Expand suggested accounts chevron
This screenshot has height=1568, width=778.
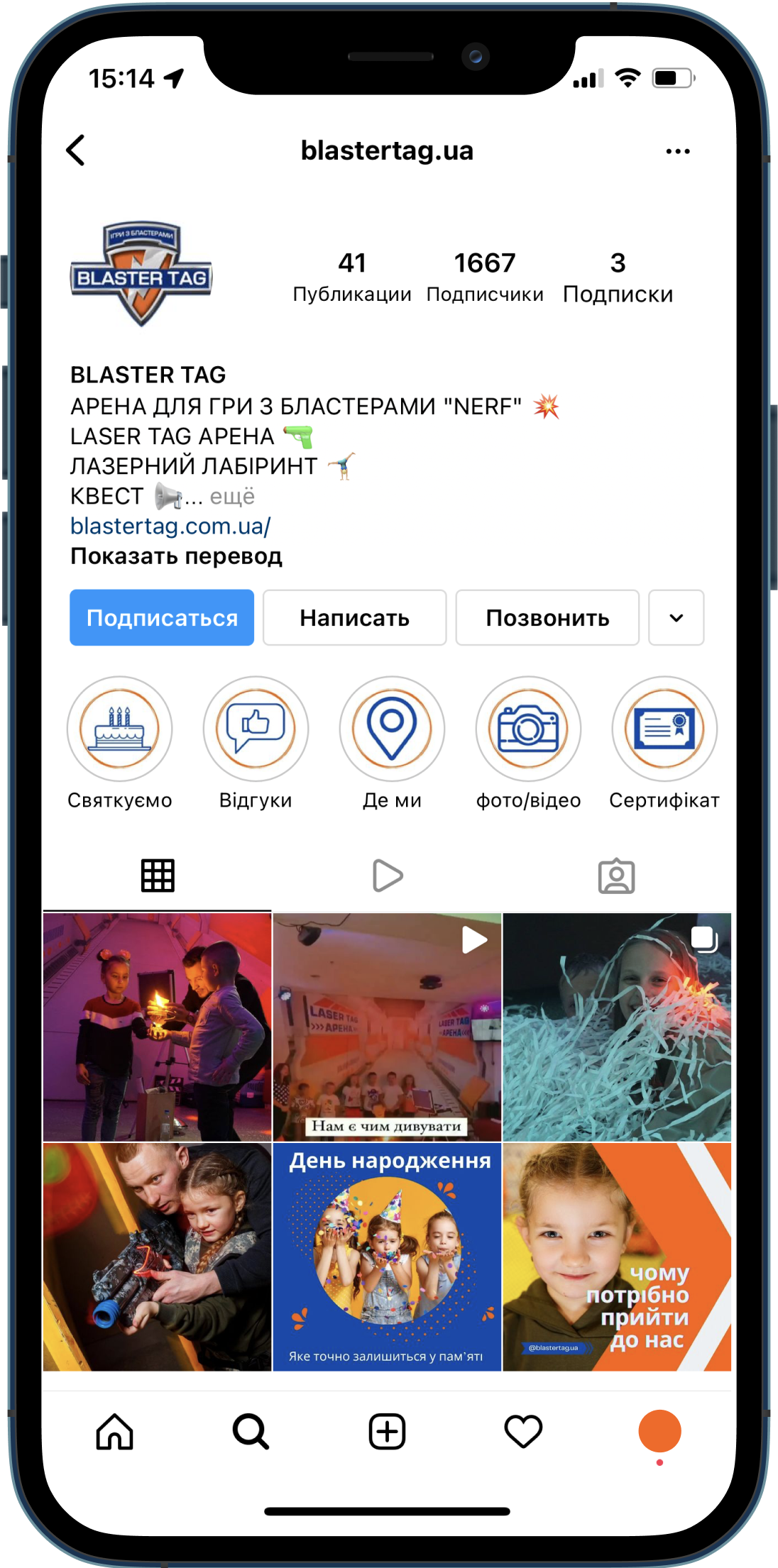tap(676, 617)
